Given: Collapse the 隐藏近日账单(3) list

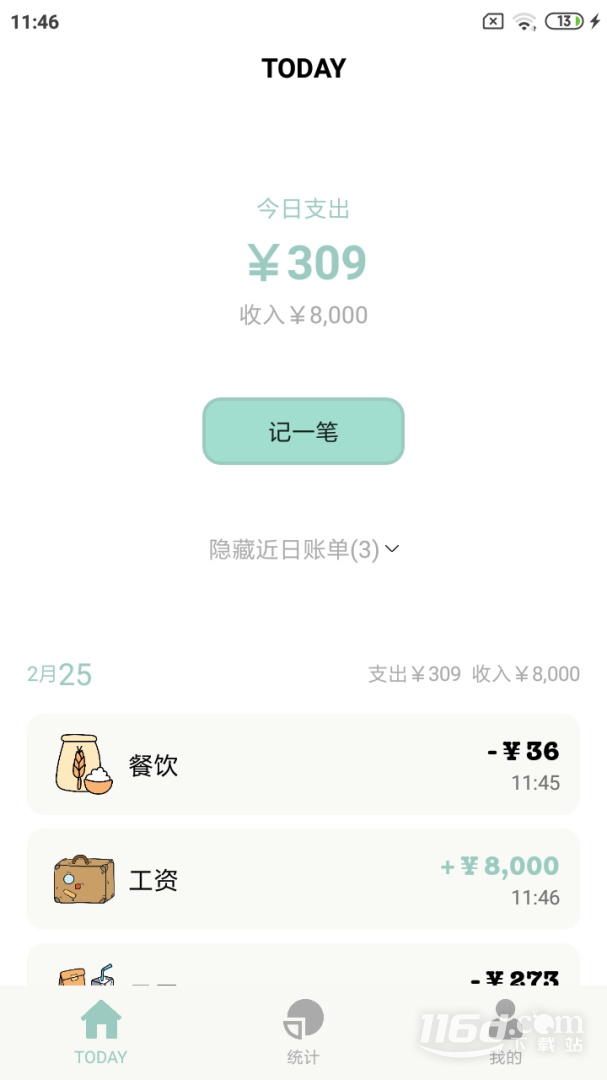Looking at the screenshot, I should [304, 550].
